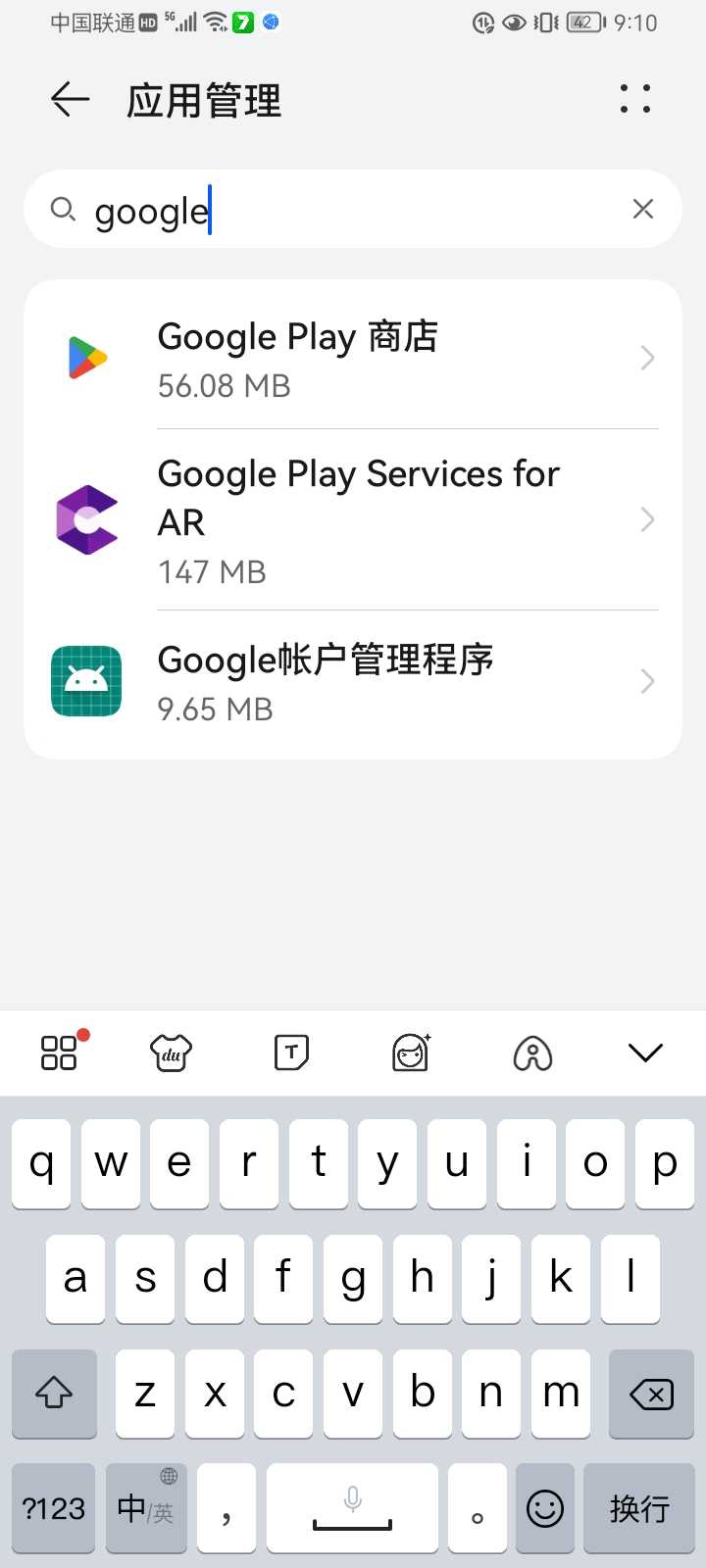The height and width of the screenshot is (1568, 706).
Task: Open the keyboard text tool
Action: point(291,1053)
